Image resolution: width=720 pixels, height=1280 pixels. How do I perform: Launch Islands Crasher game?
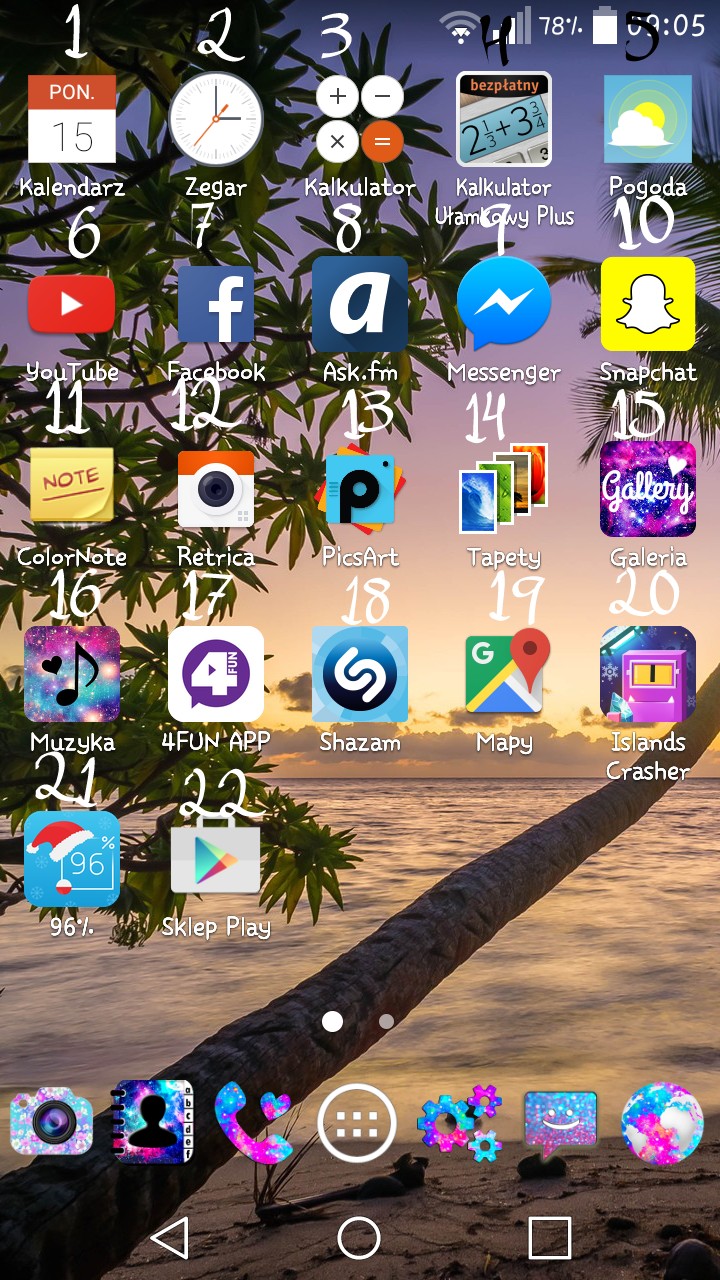648,674
